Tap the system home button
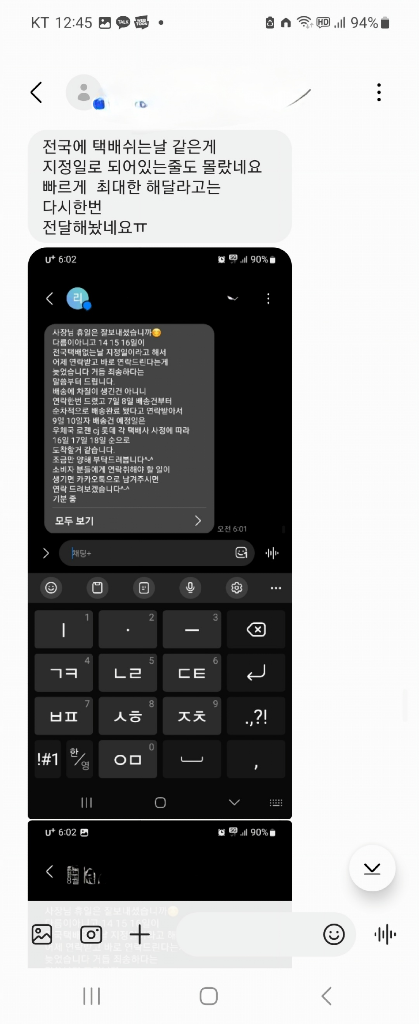Screen dimensions: 419x1024 click(x=209, y=996)
